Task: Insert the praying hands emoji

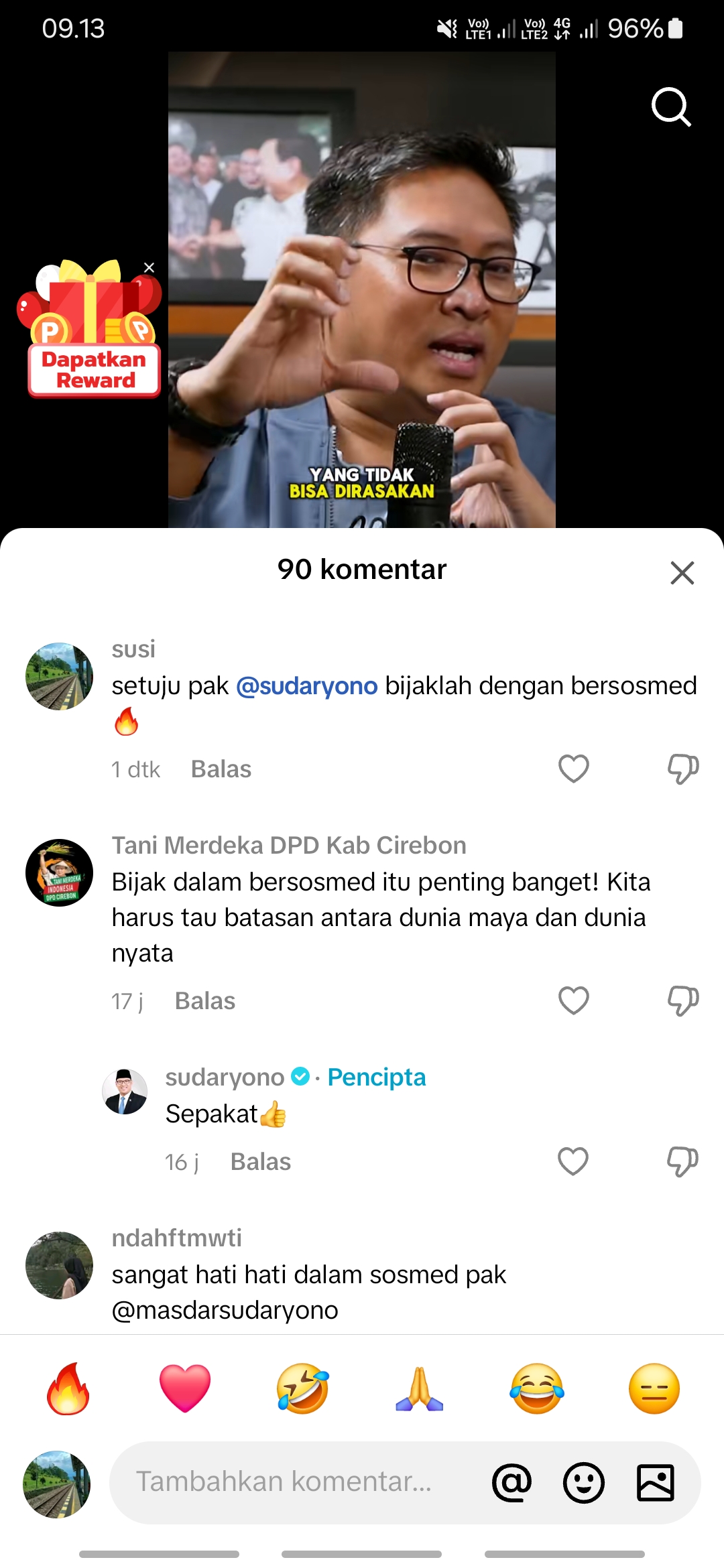Action: click(x=420, y=1388)
